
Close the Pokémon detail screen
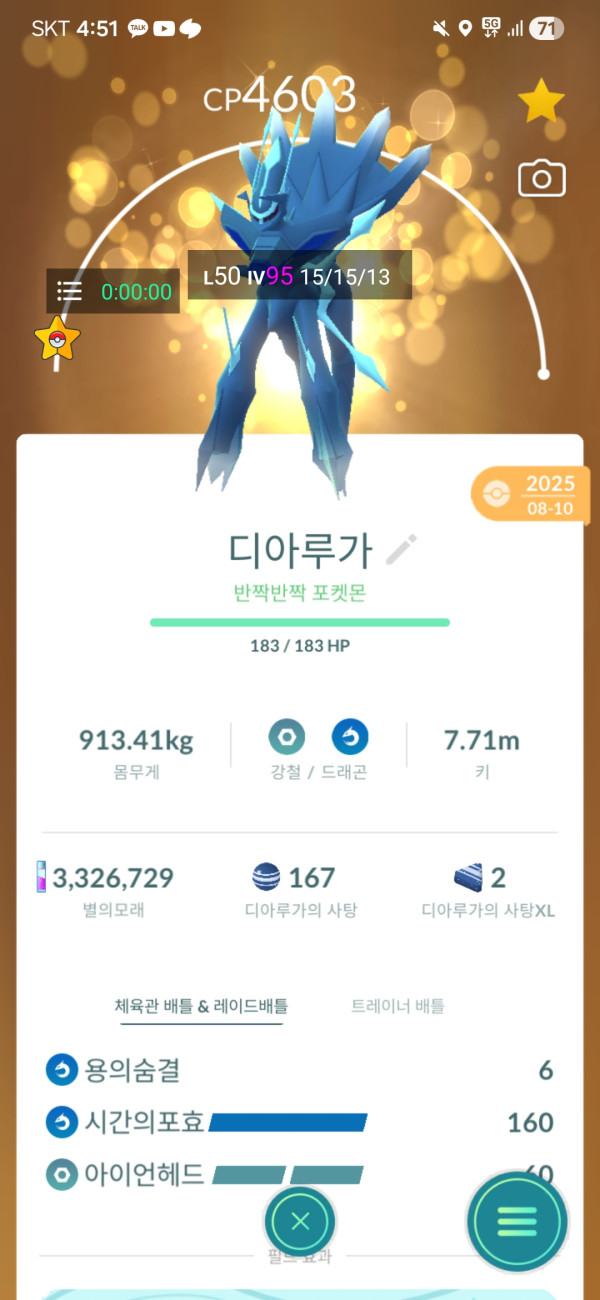coord(300,1221)
